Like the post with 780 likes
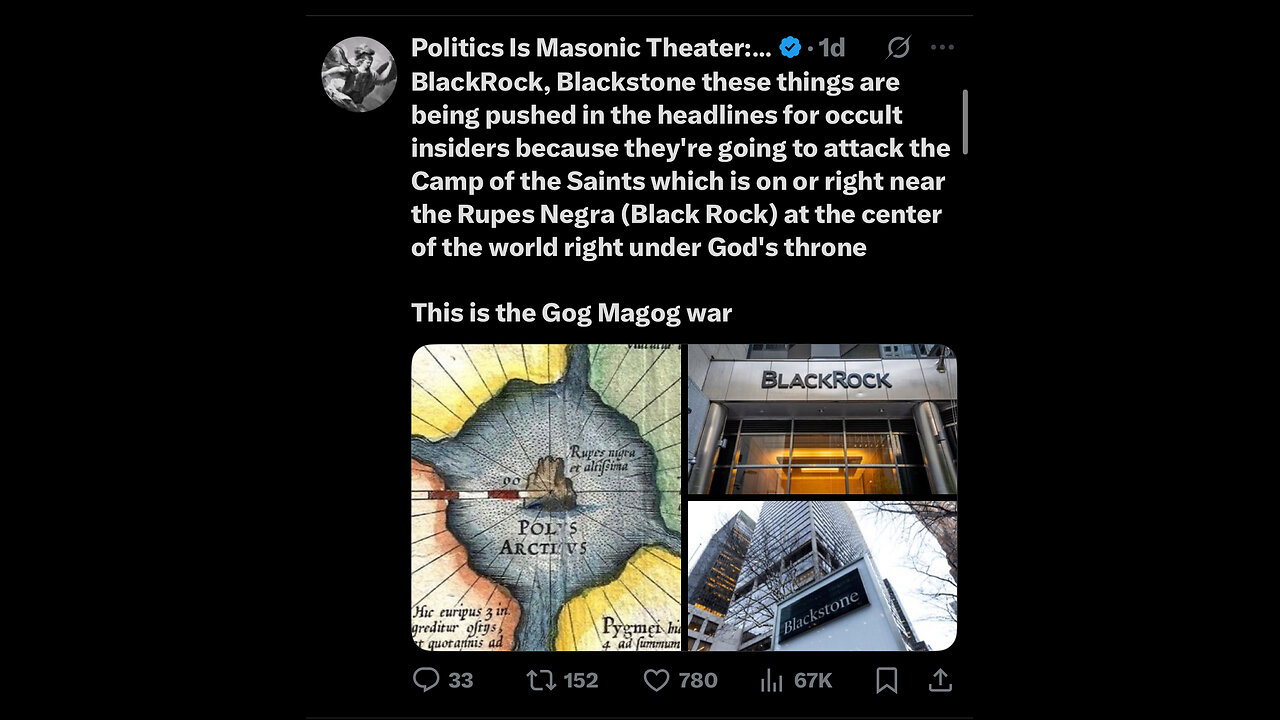Image resolution: width=1280 pixels, height=720 pixels. tap(656, 680)
